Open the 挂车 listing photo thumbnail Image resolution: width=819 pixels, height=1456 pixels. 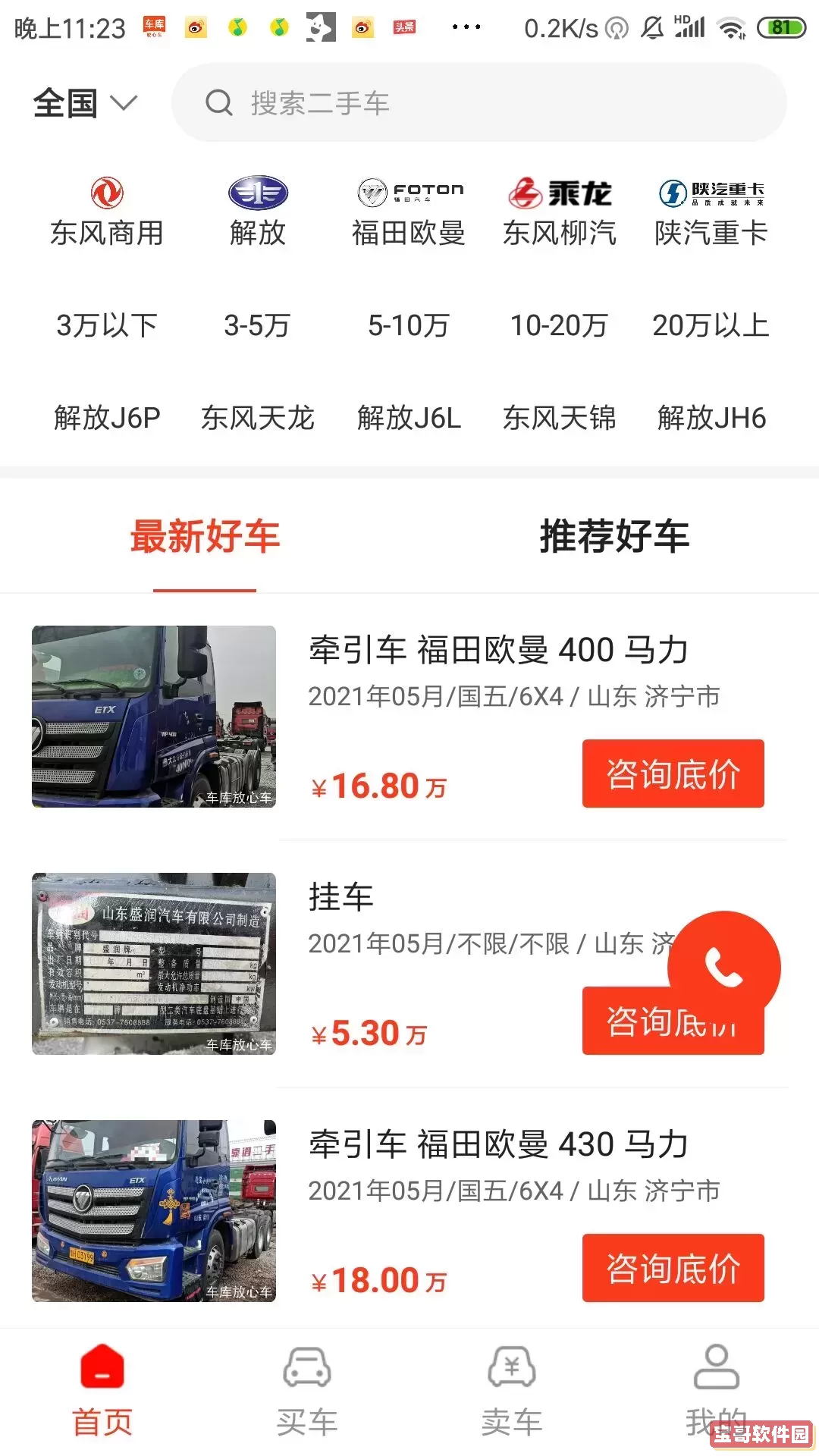click(154, 965)
